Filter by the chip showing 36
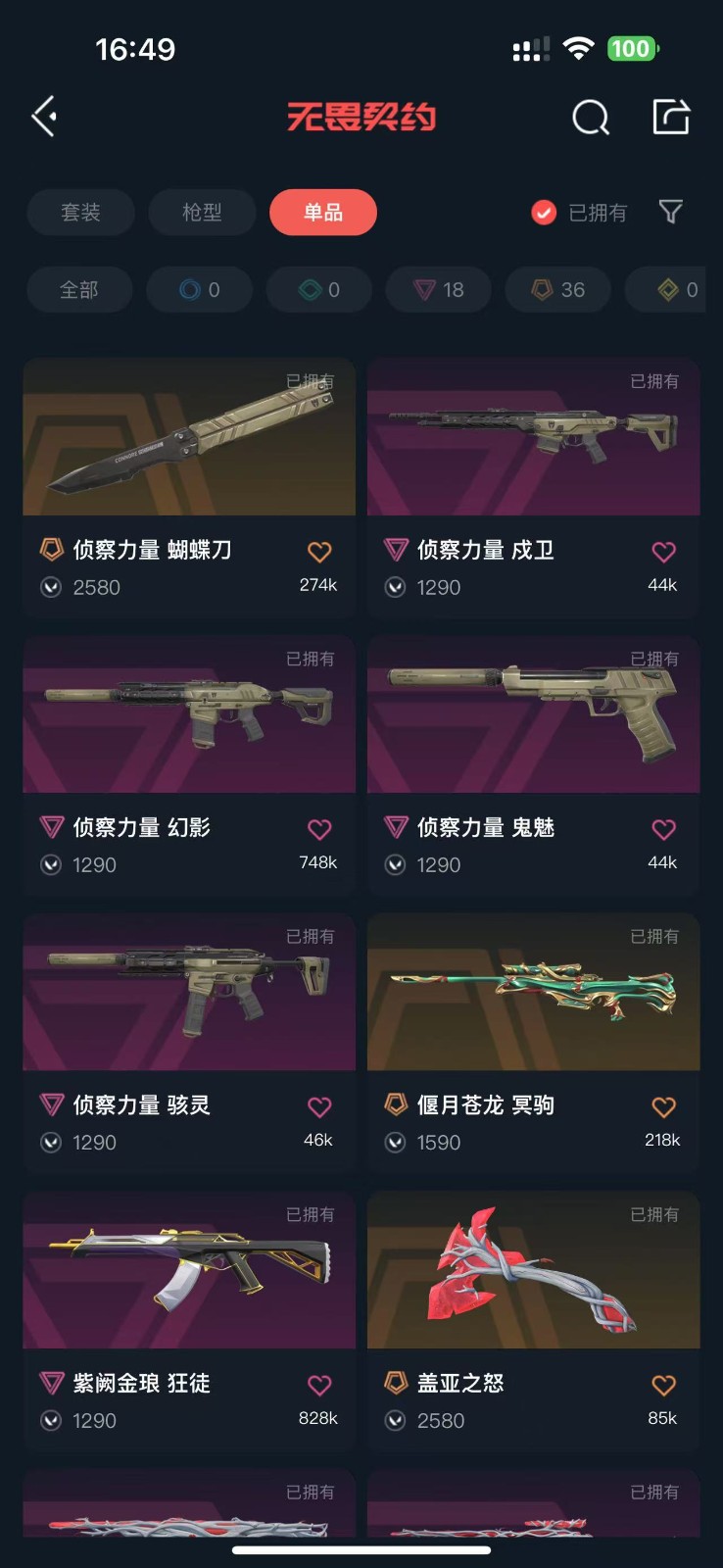Image resolution: width=723 pixels, height=1568 pixels. point(558,290)
